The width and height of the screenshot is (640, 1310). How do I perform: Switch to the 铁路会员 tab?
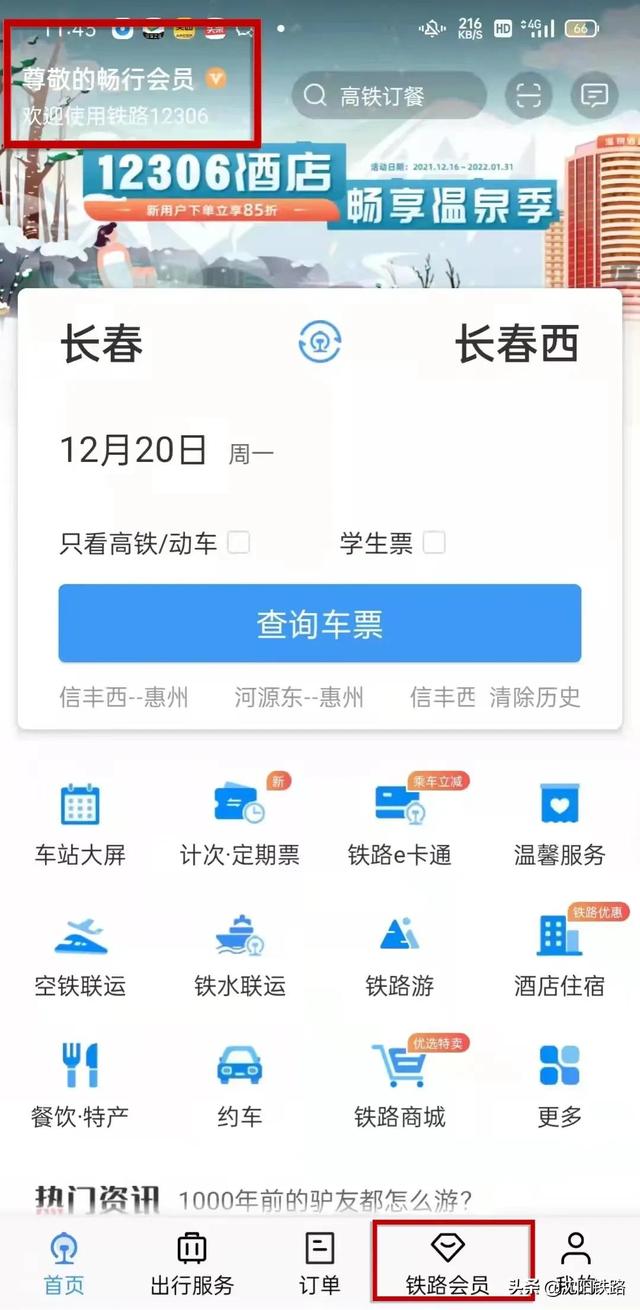tap(447, 1263)
